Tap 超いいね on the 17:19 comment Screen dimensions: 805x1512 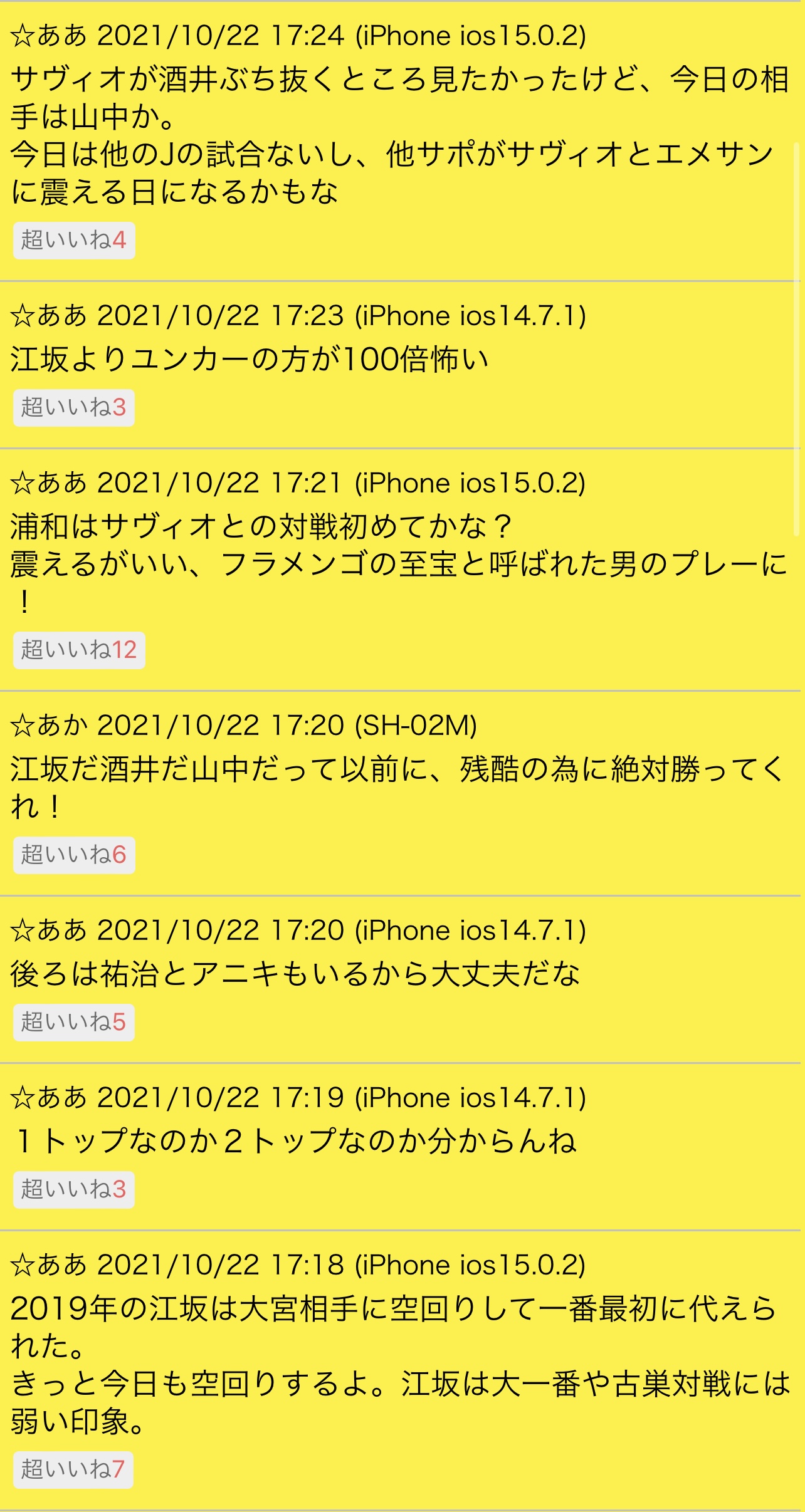pyautogui.click(x=74, y=1189)
